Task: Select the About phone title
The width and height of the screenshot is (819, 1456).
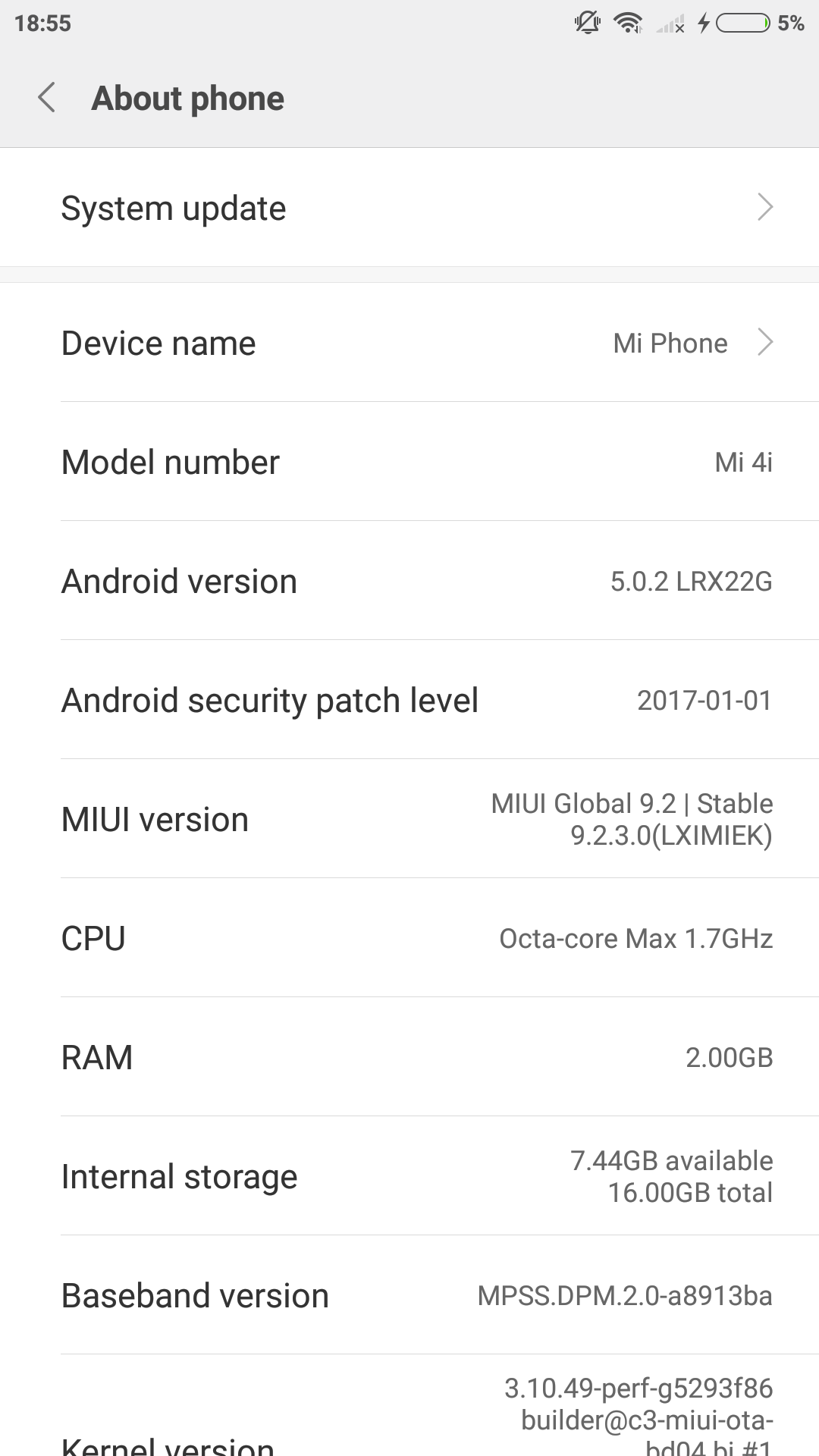Action: point(187,98)
